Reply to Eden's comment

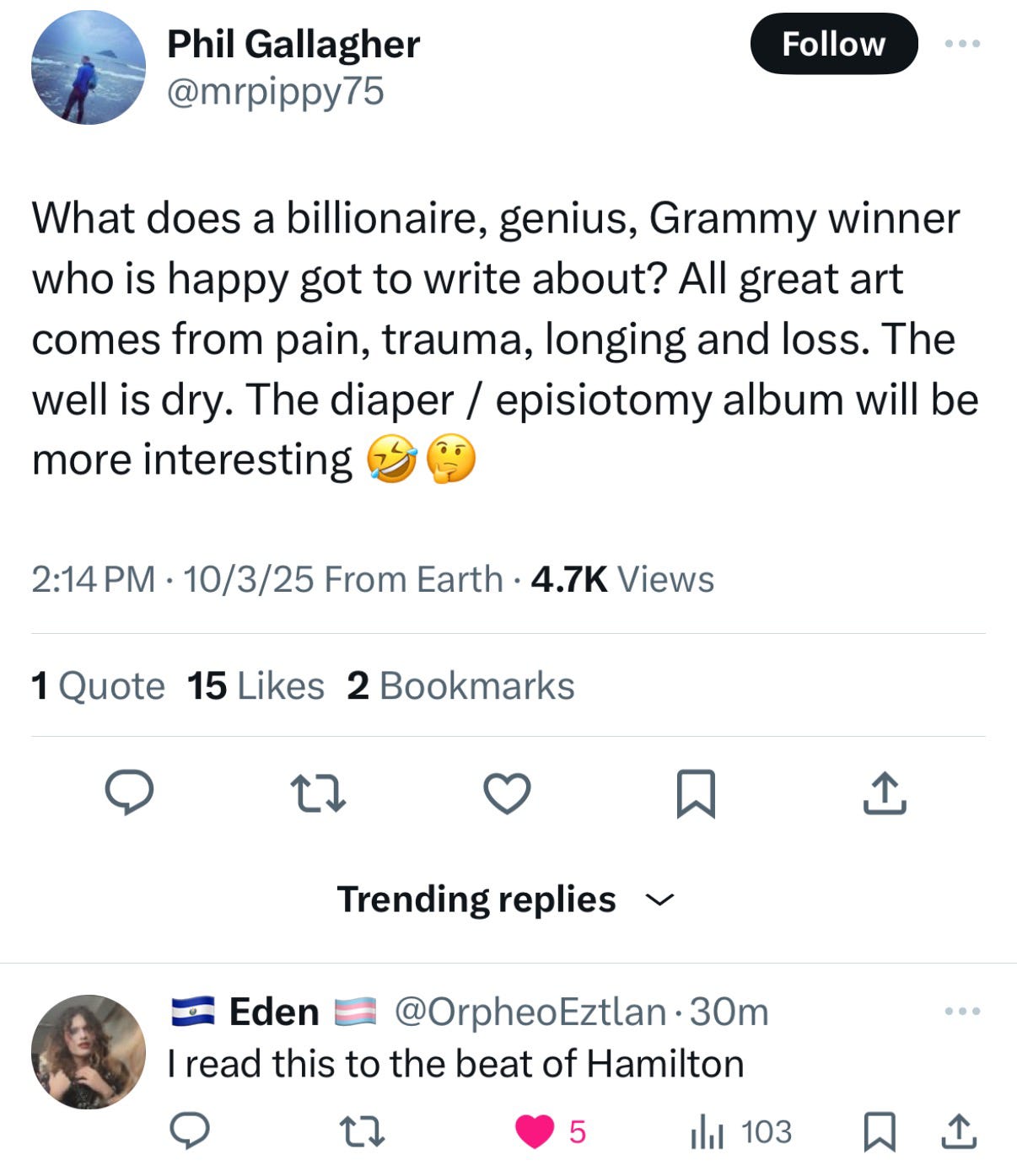[190, 1130]
